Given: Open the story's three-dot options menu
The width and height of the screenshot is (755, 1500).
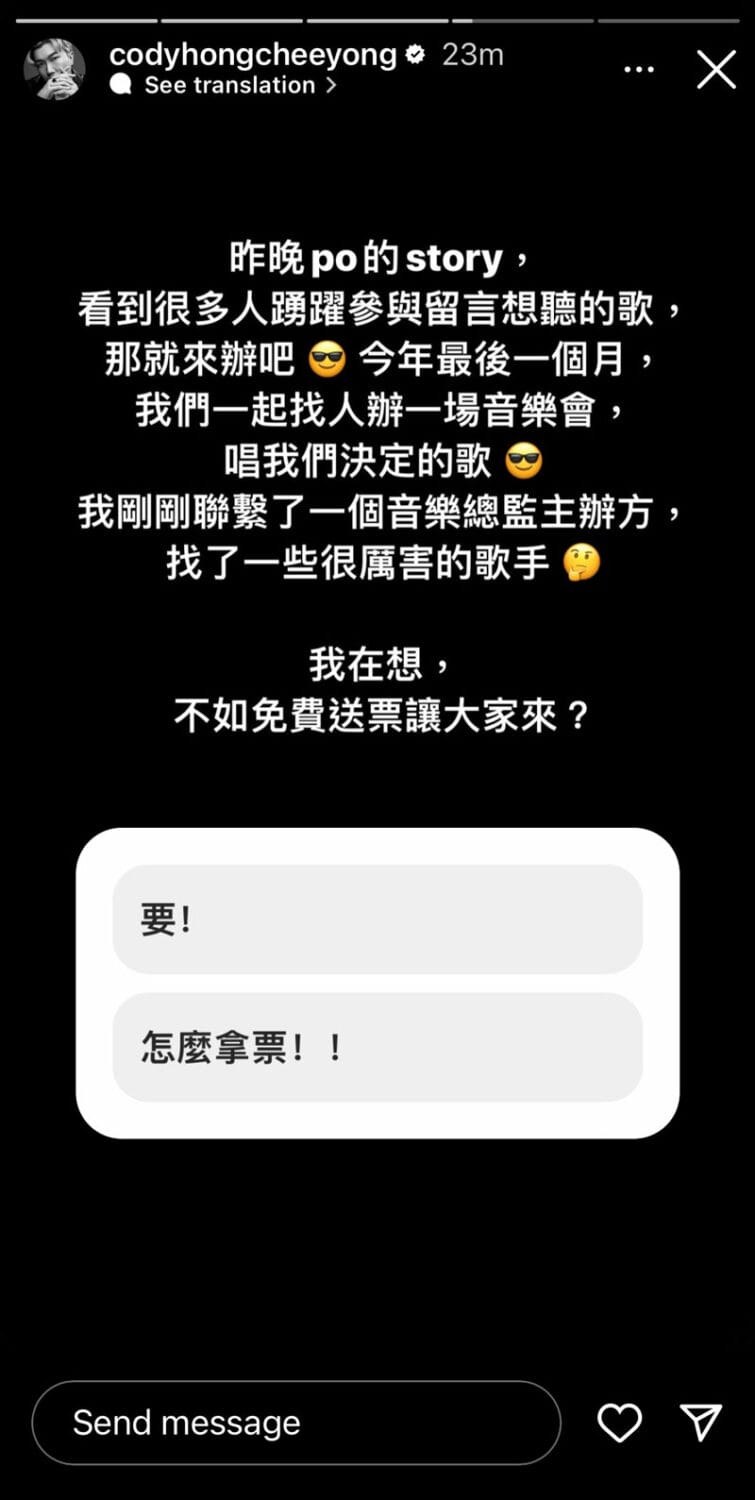Looking at the screenshot, I should click(639, 70).
